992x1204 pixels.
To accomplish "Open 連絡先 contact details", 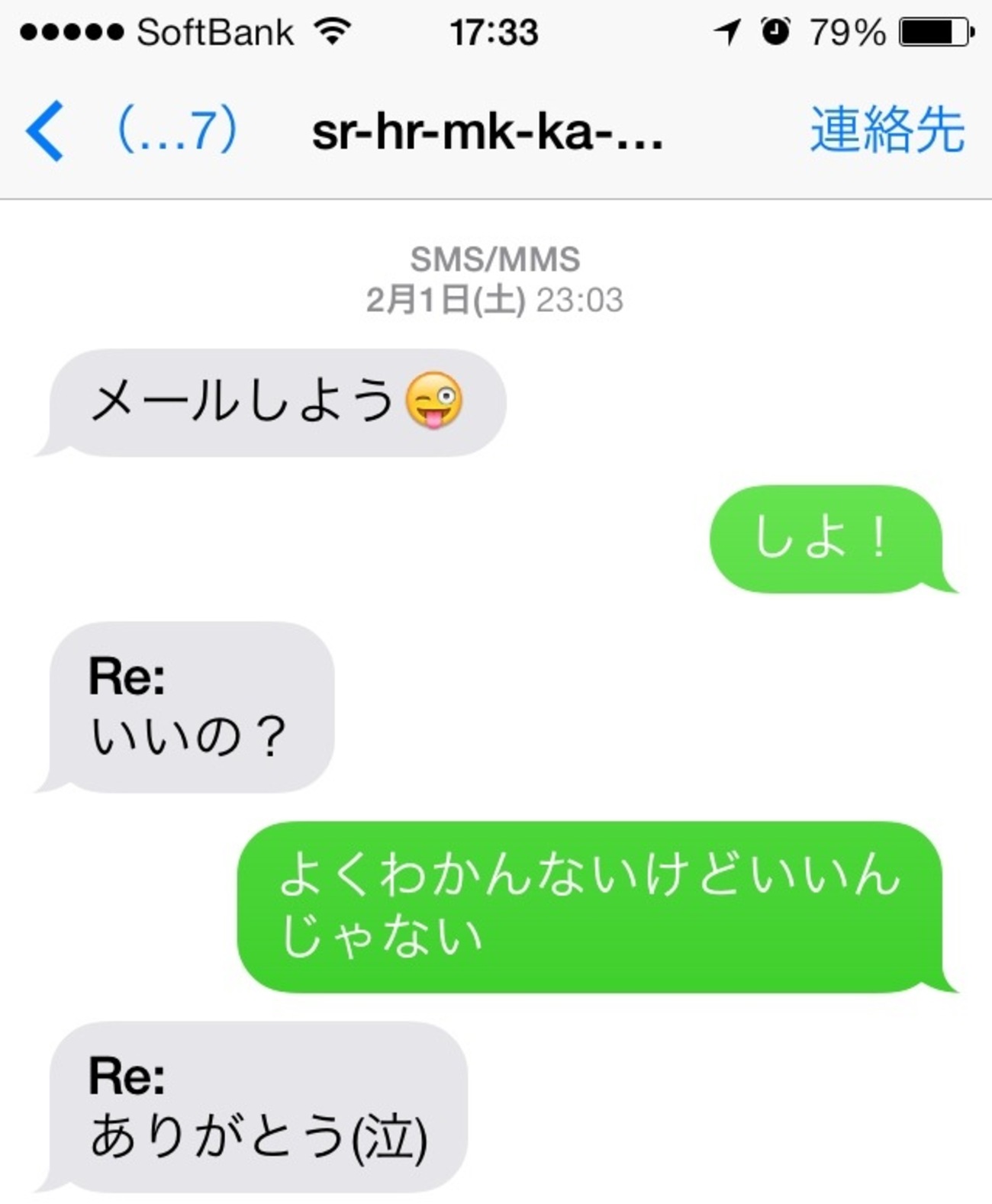I will [887, 130].
